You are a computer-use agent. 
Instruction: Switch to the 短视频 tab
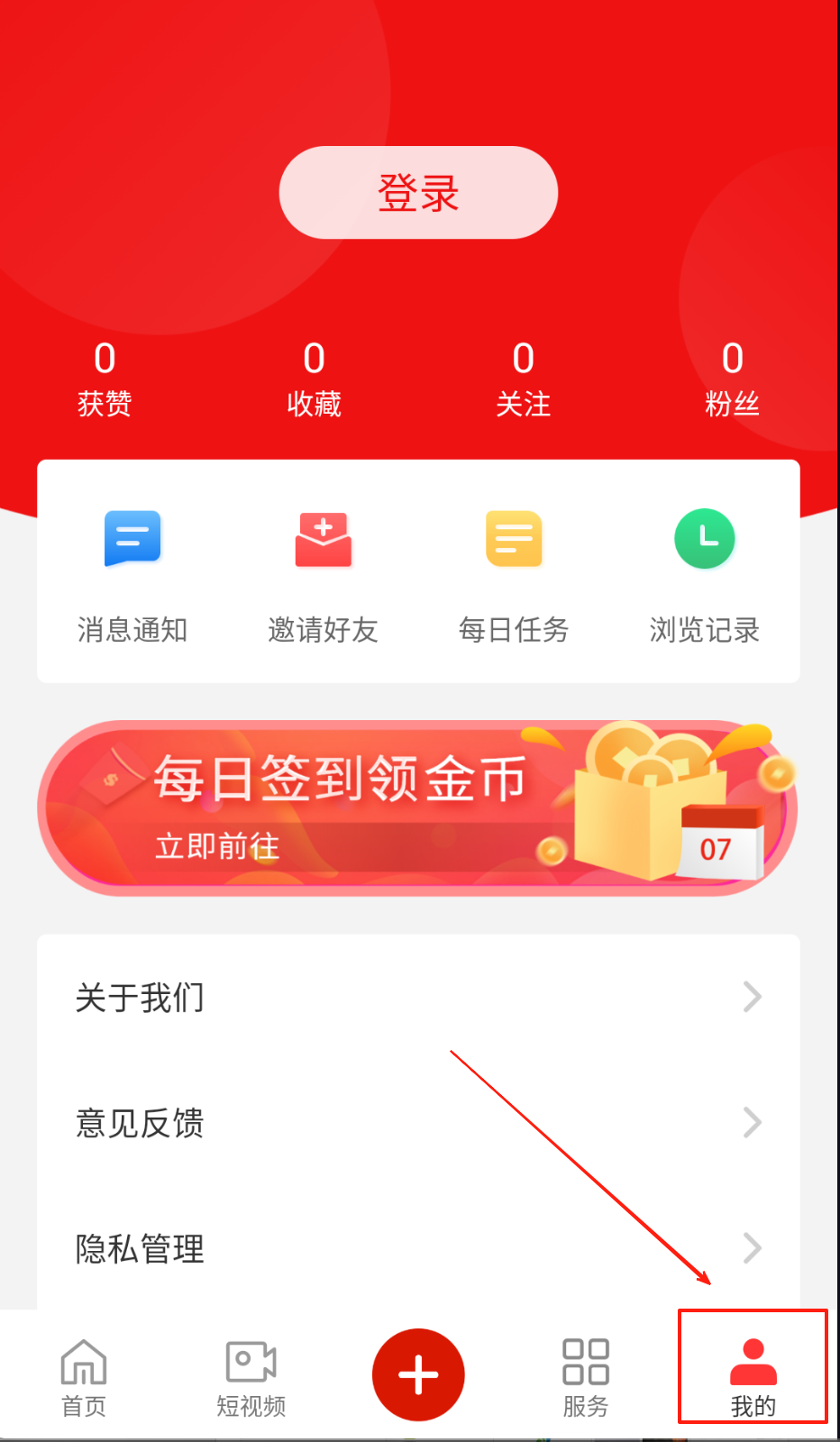(x=251, y=1376)
